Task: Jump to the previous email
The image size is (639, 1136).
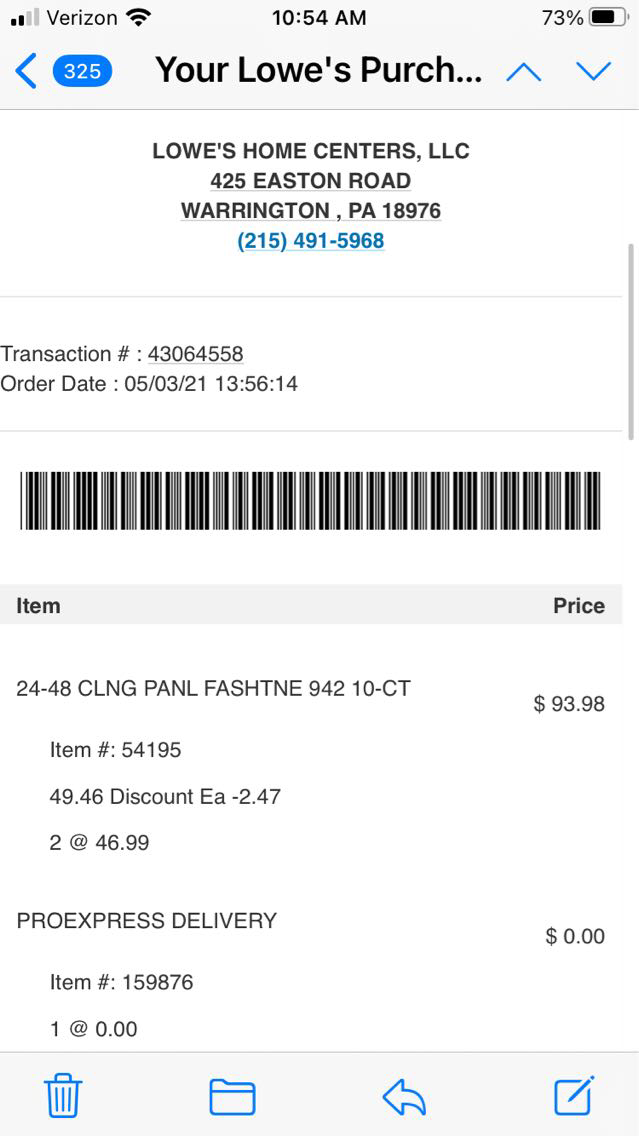Action: click(x=524, y=71)
